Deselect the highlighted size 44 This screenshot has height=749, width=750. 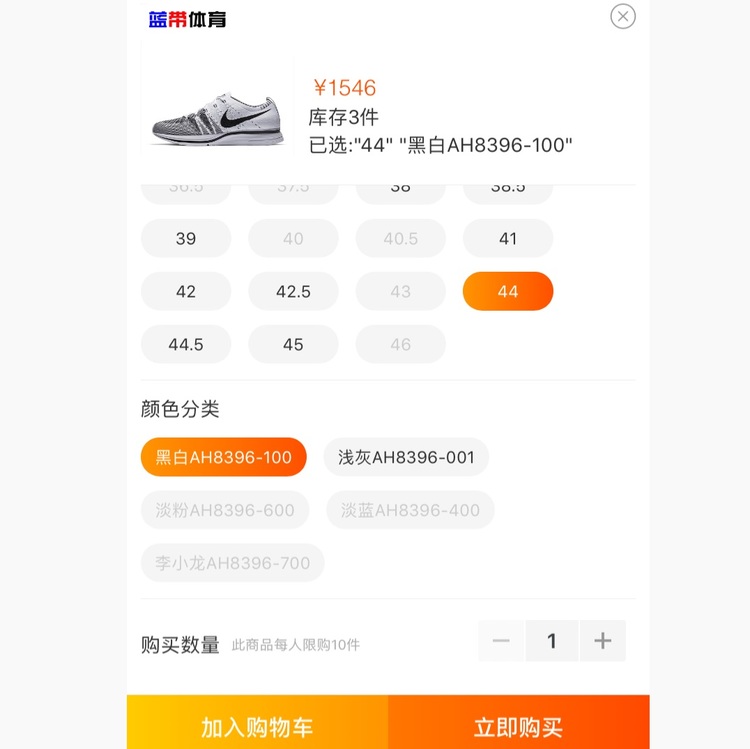(x=508, y=291)
